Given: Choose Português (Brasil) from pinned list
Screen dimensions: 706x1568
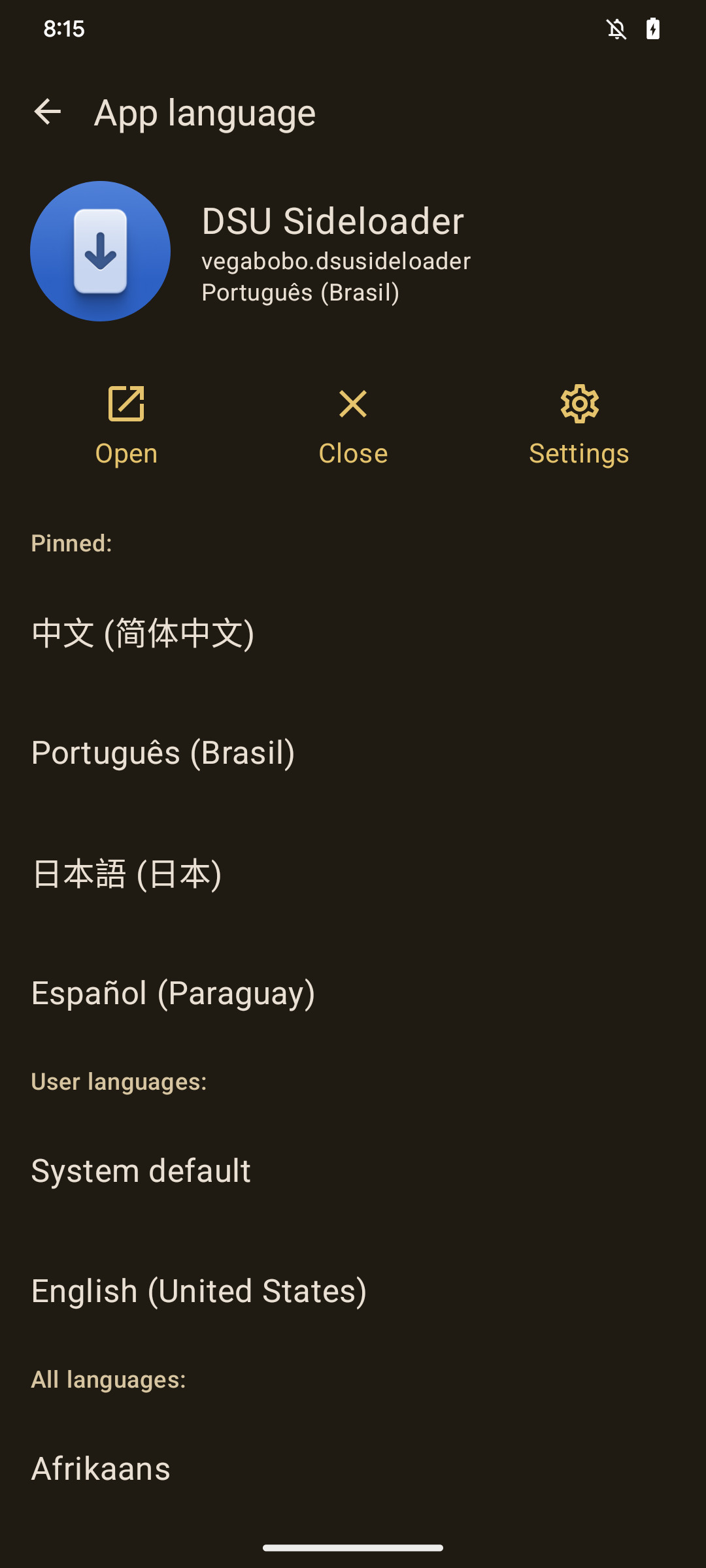Looking at the screenshot, I should [353, 753].
